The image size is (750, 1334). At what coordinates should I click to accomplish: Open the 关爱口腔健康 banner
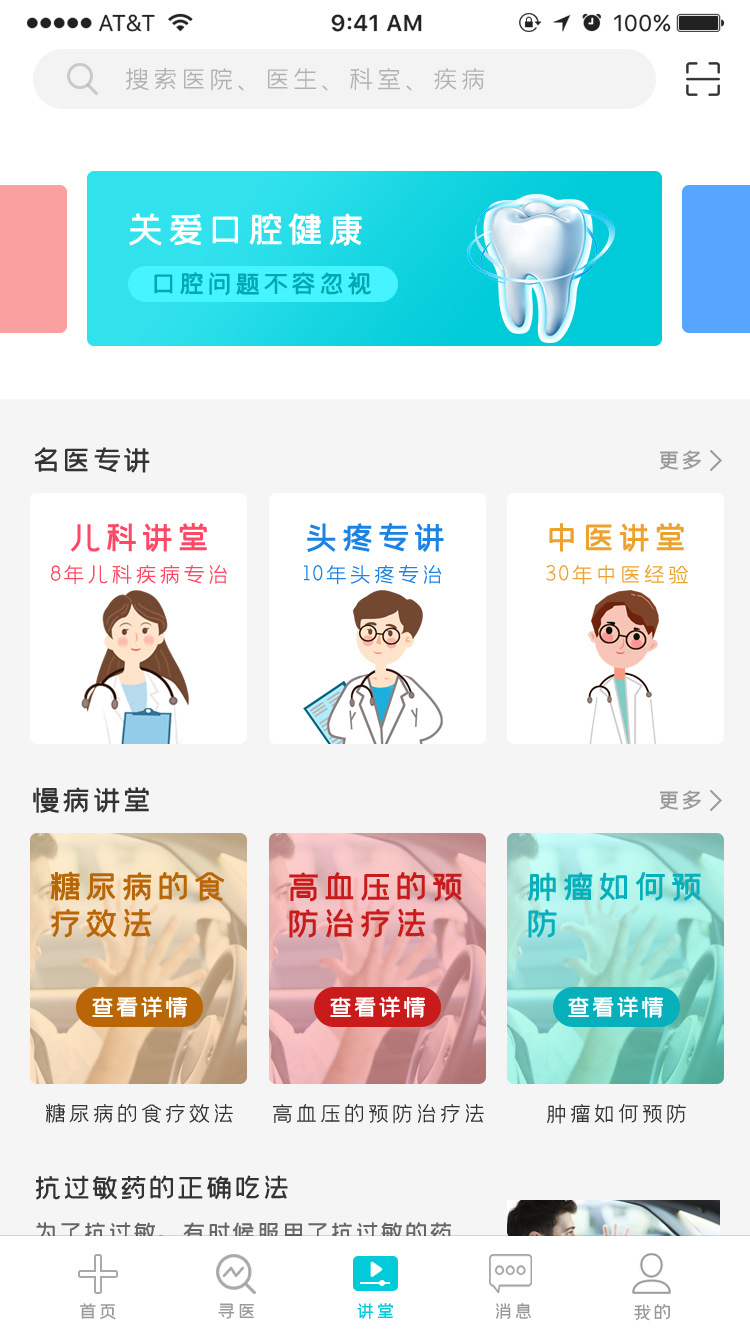pyautogui.click(x=374, y=258)
